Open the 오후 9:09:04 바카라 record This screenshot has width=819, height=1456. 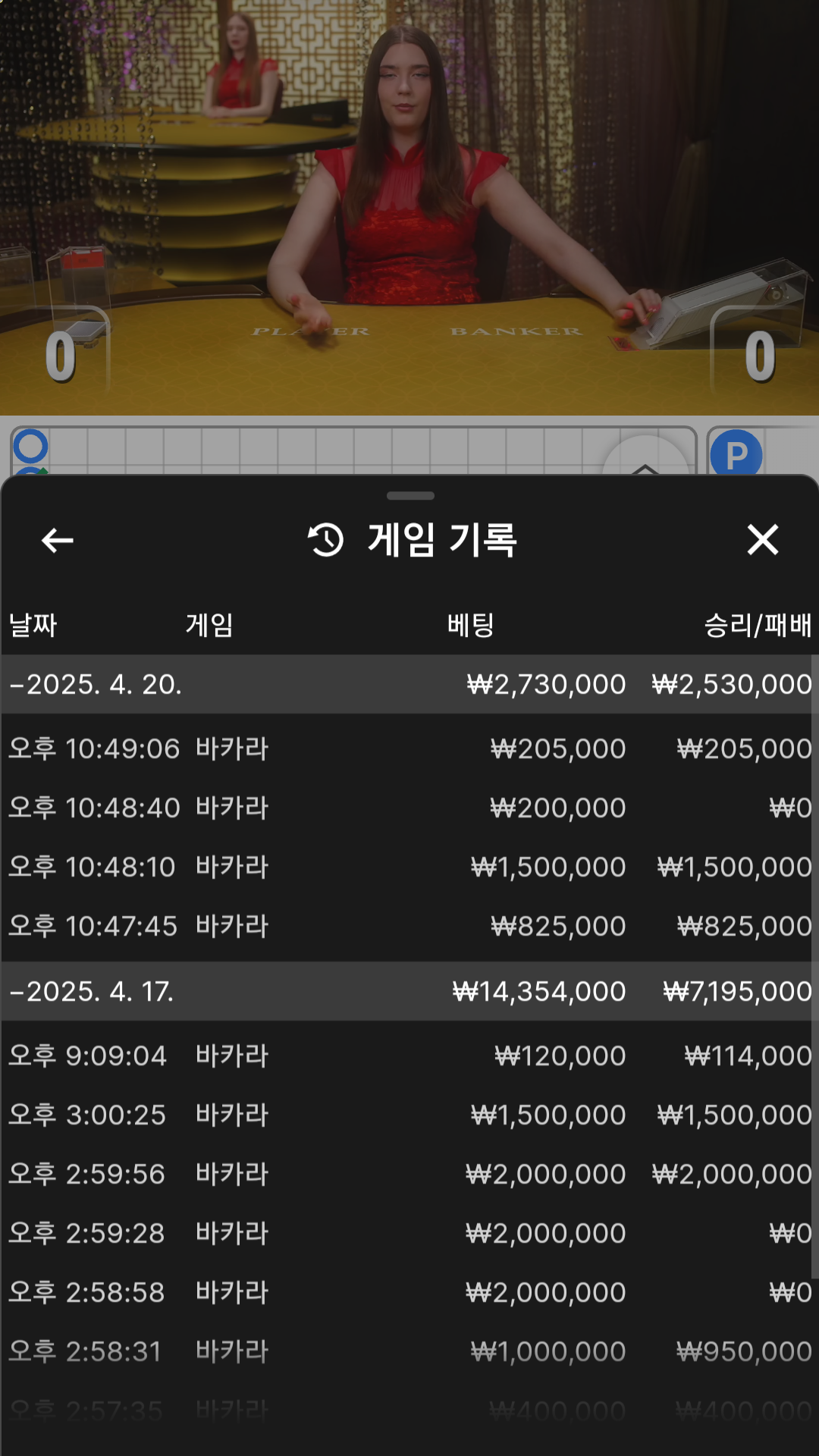409,1056
